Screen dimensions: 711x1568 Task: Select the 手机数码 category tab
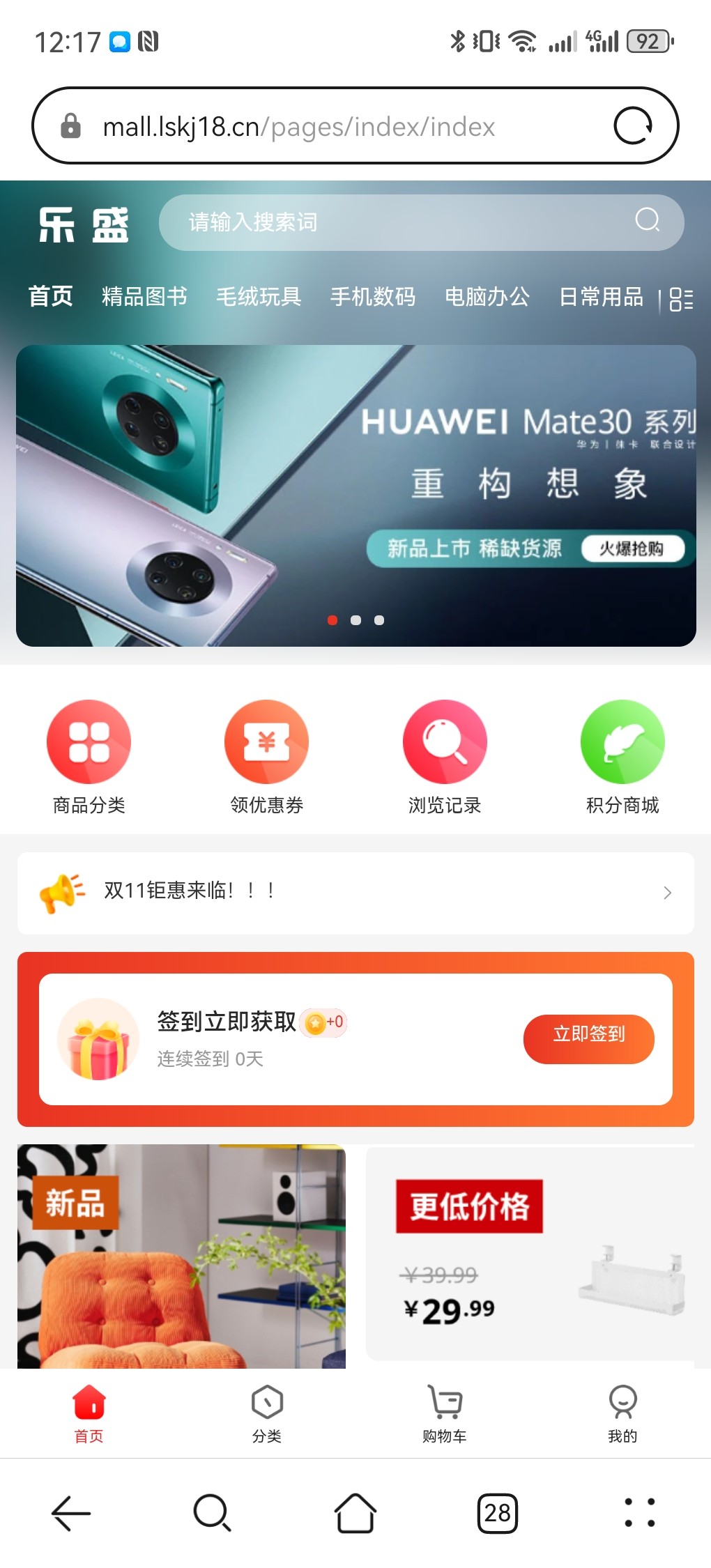coord(373,297)
